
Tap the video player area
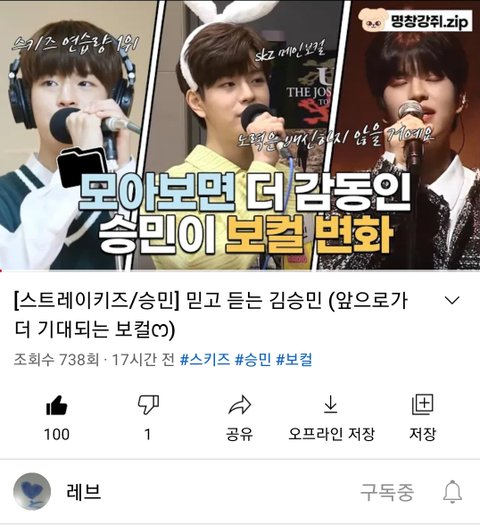point(240,135)
